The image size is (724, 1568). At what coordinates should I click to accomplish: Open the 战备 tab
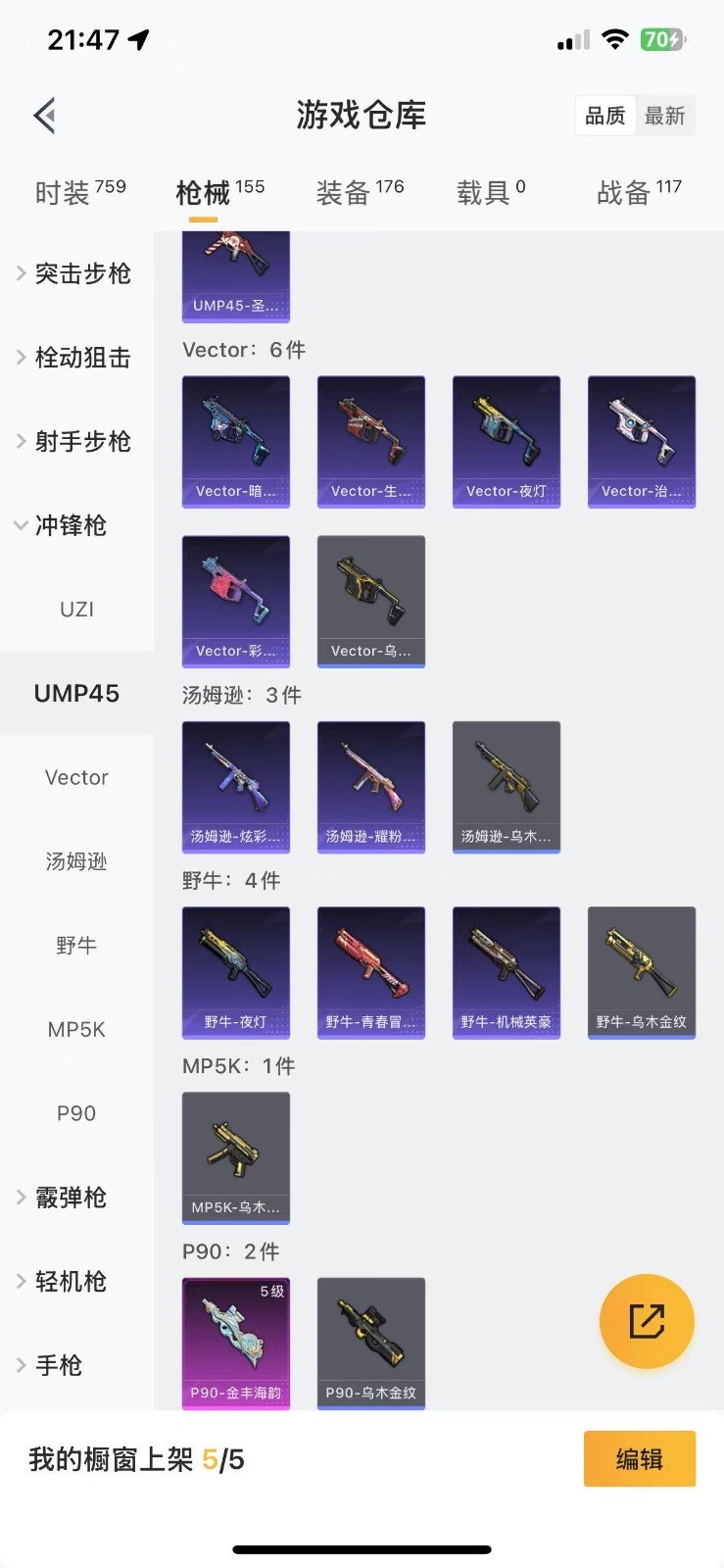(x=639, y=192)
